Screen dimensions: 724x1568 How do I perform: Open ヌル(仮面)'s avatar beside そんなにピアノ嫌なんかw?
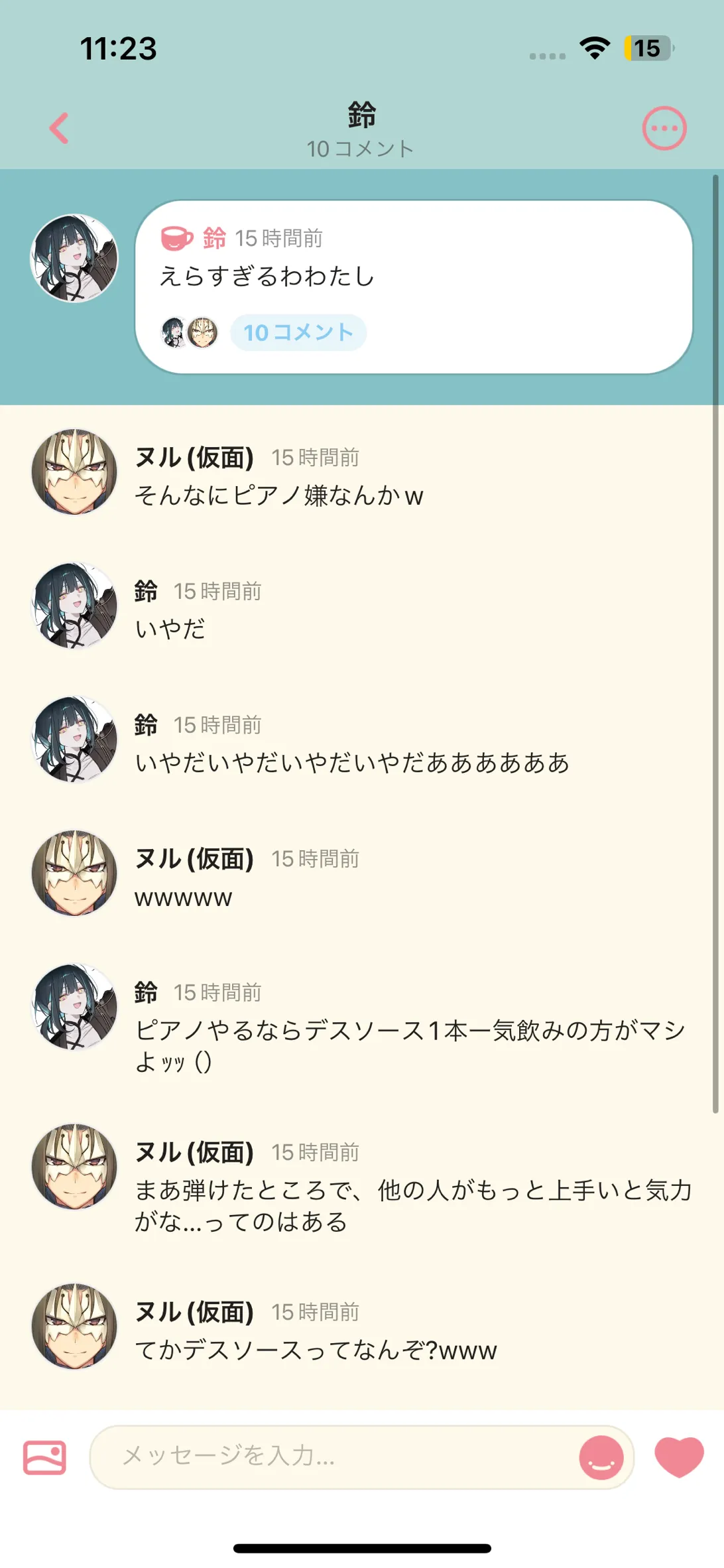(x=74, y=472)
